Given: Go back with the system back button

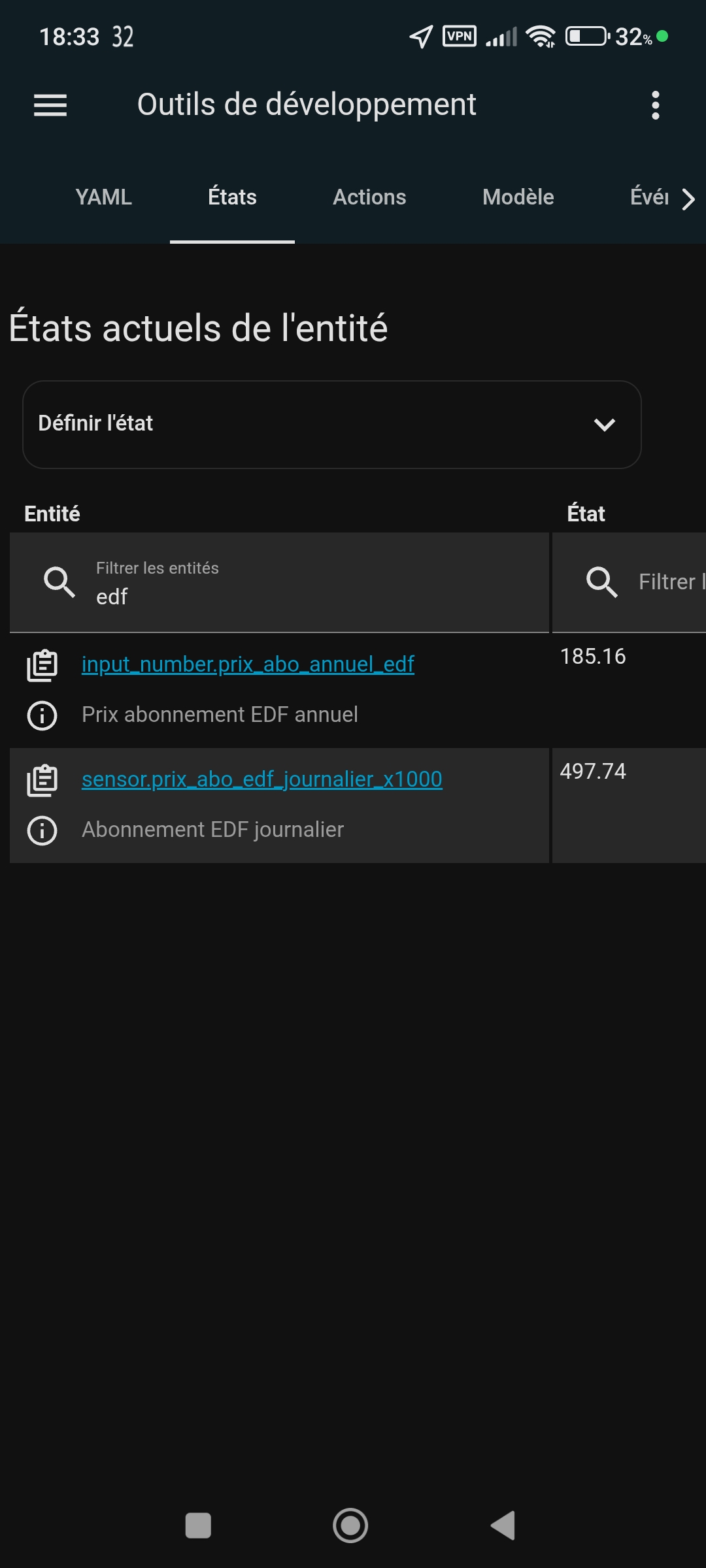Looking at the screenshot, I should click(x=503, y=1526).
